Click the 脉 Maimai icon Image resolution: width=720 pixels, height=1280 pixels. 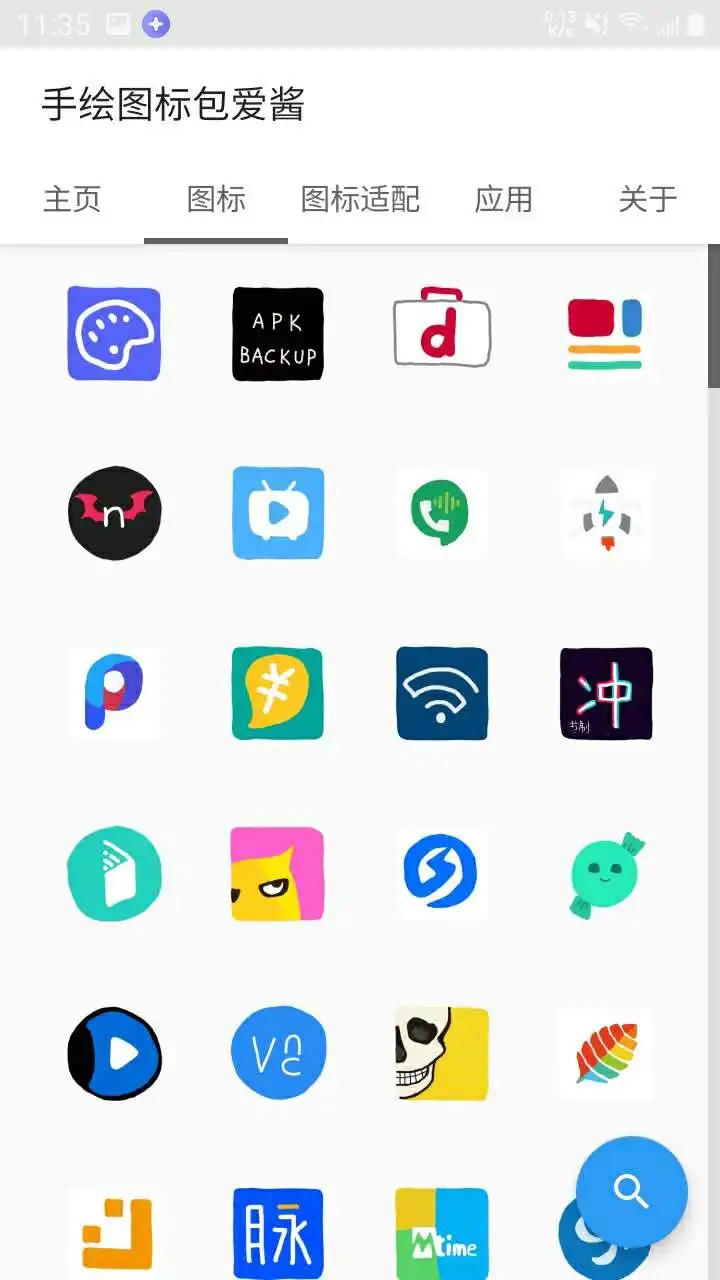click(x=277, y=1233)
